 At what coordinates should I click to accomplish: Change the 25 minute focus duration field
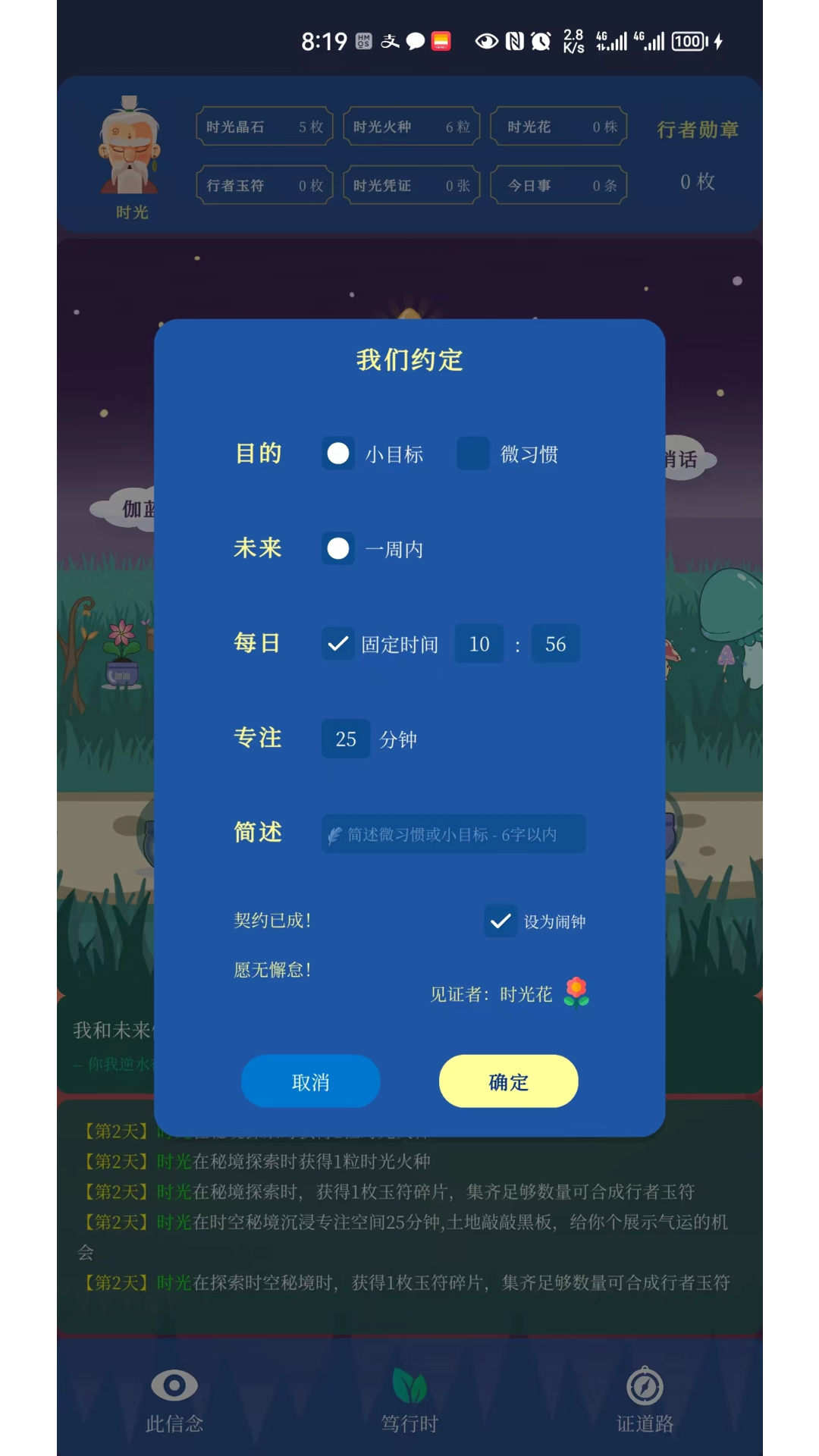pos(345,738)
